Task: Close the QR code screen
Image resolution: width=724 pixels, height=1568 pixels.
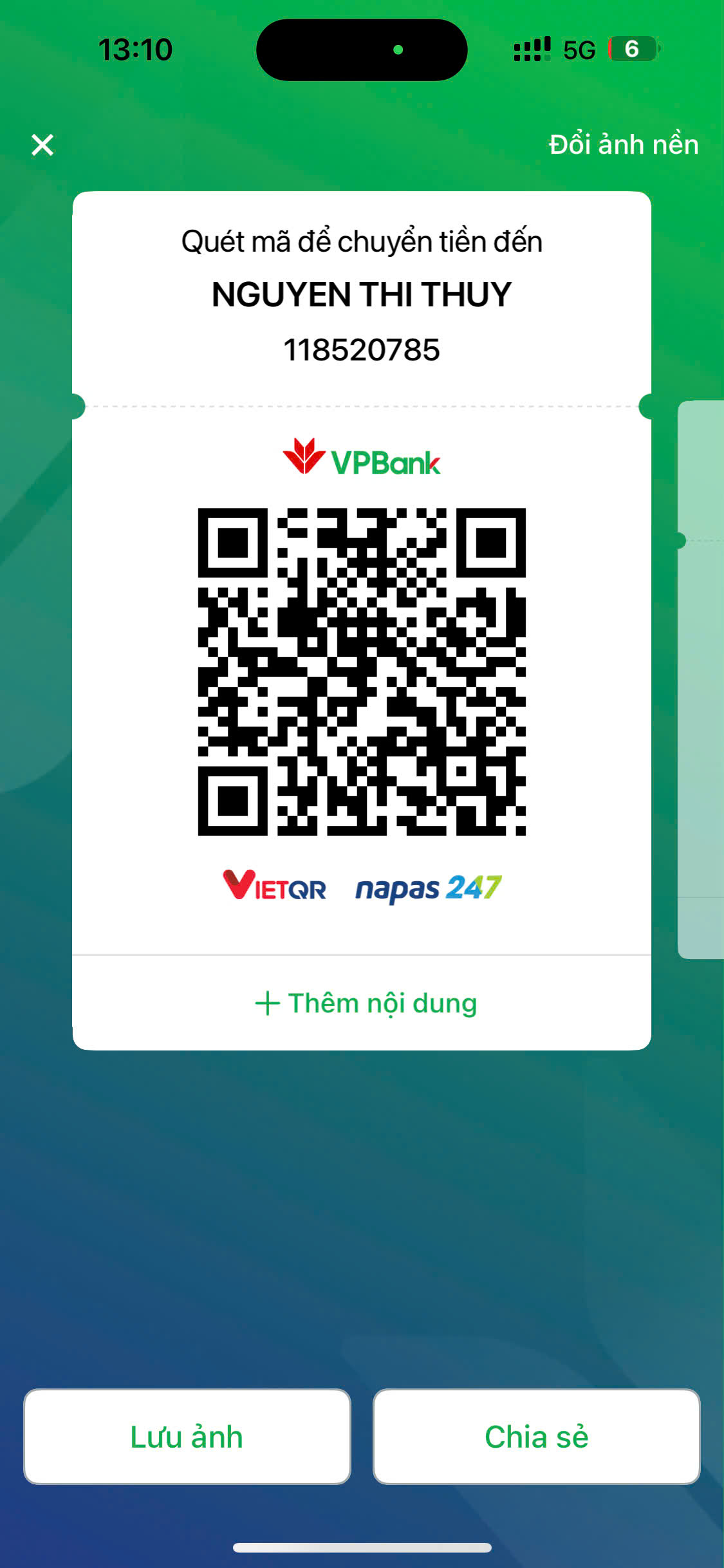Action: [42, 145]
